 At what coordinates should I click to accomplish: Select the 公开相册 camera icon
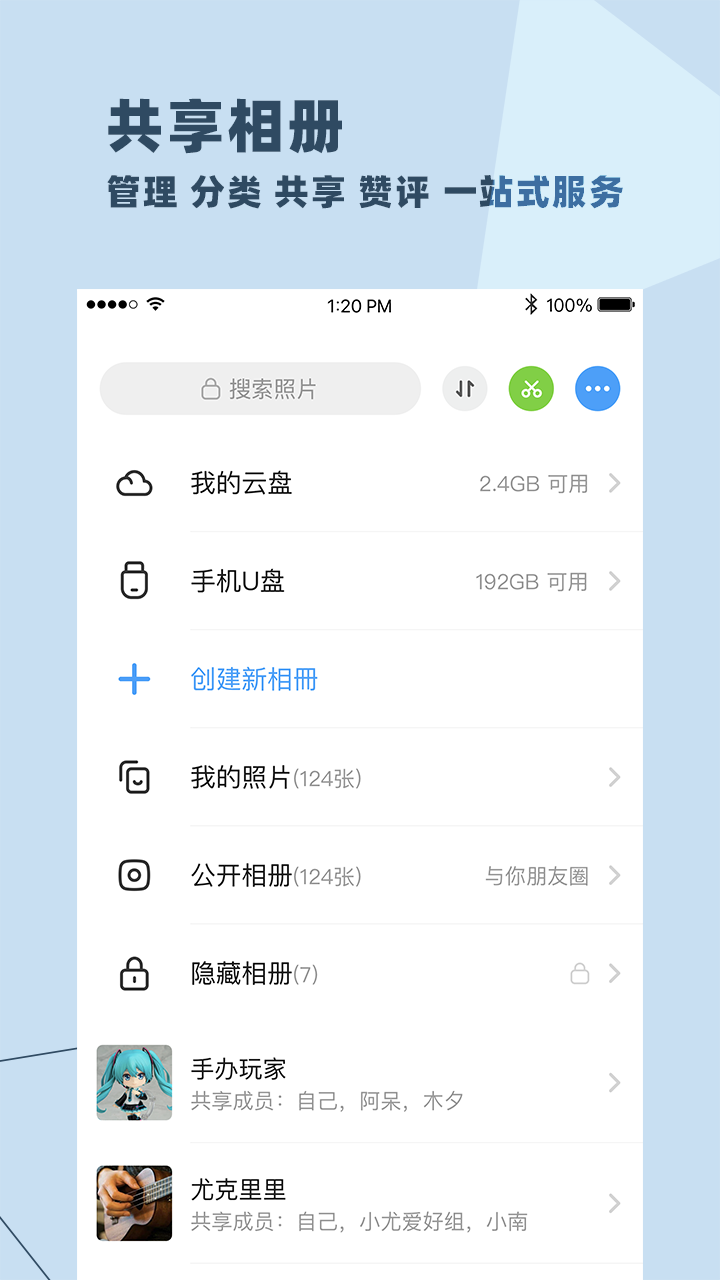(x=134, y=875)
